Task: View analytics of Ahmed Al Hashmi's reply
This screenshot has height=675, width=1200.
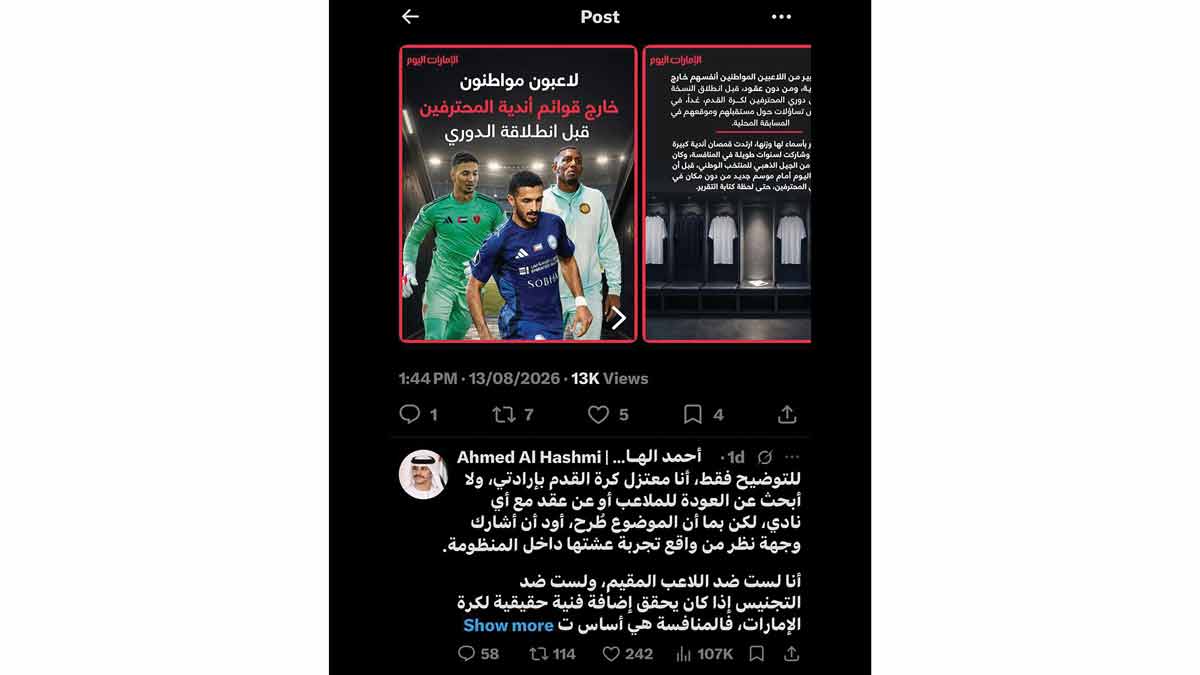Action: tap(704, 654)
